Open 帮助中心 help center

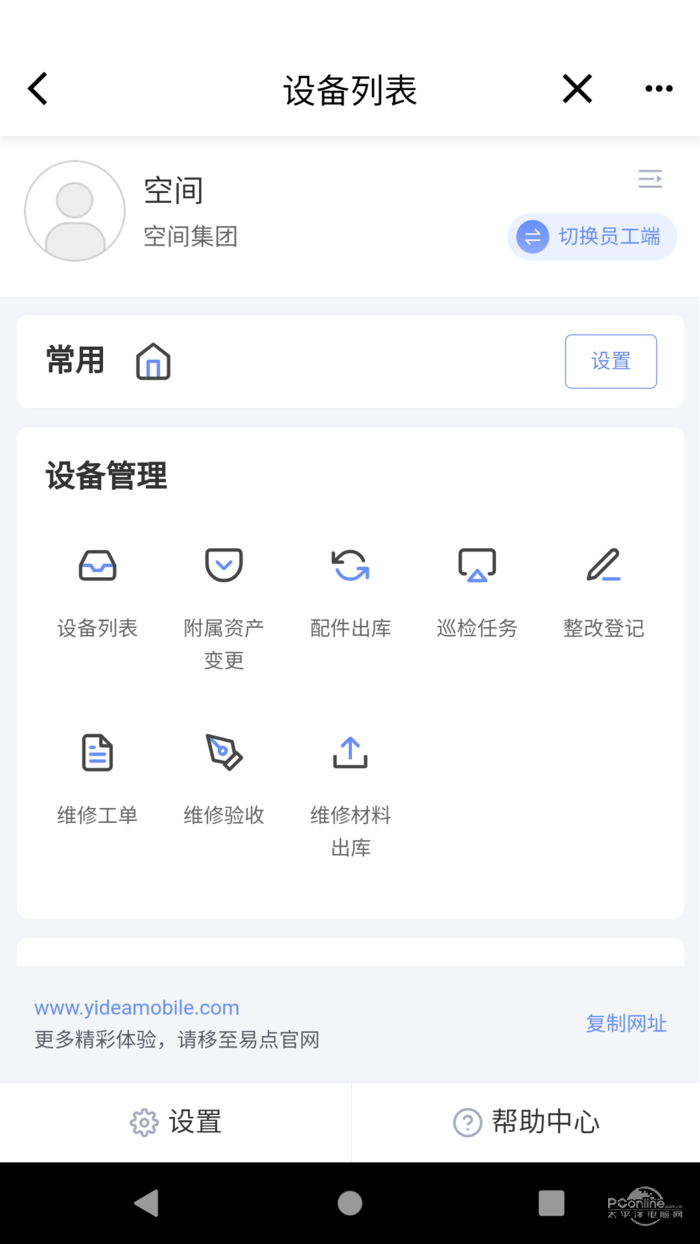pos(526,1122)
